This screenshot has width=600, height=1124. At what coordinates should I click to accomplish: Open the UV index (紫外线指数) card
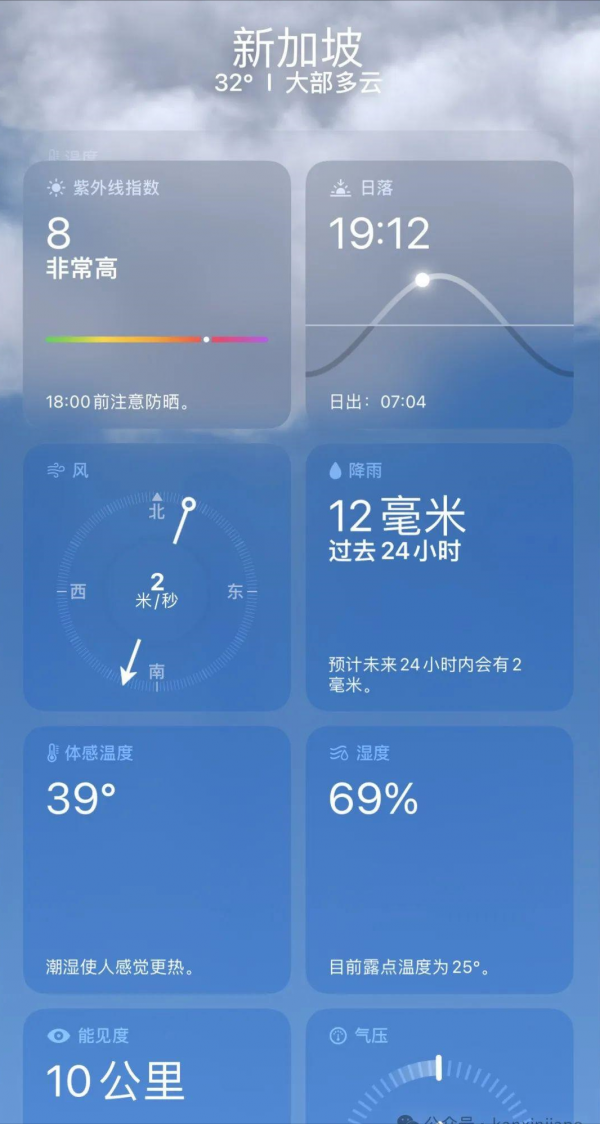[157, 294]
